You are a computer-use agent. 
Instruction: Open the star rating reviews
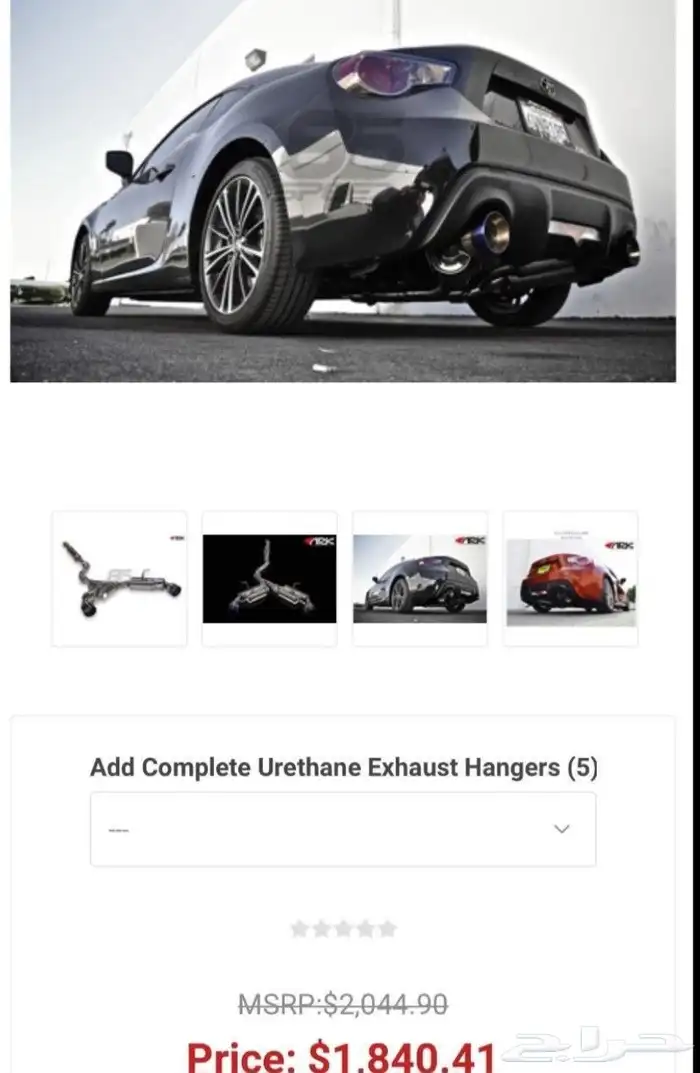click(343, 929)
